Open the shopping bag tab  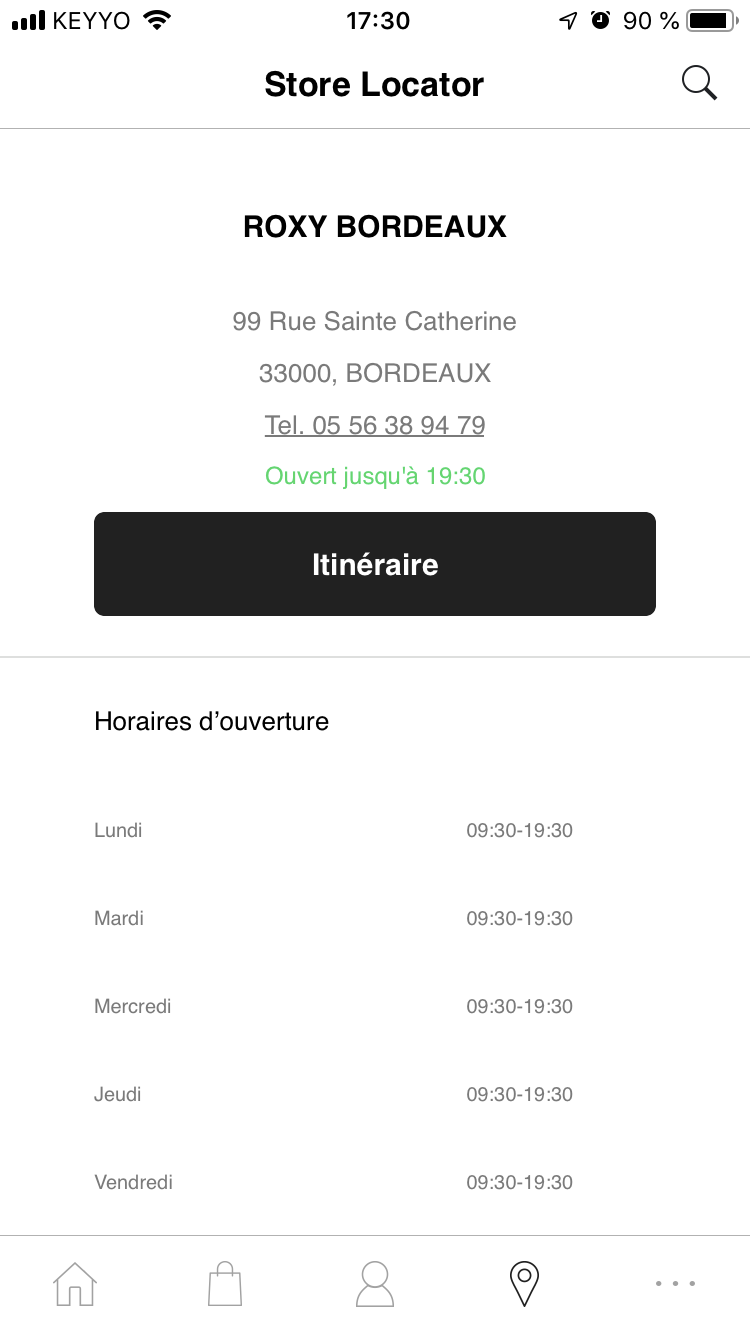tap(225, 1284)
